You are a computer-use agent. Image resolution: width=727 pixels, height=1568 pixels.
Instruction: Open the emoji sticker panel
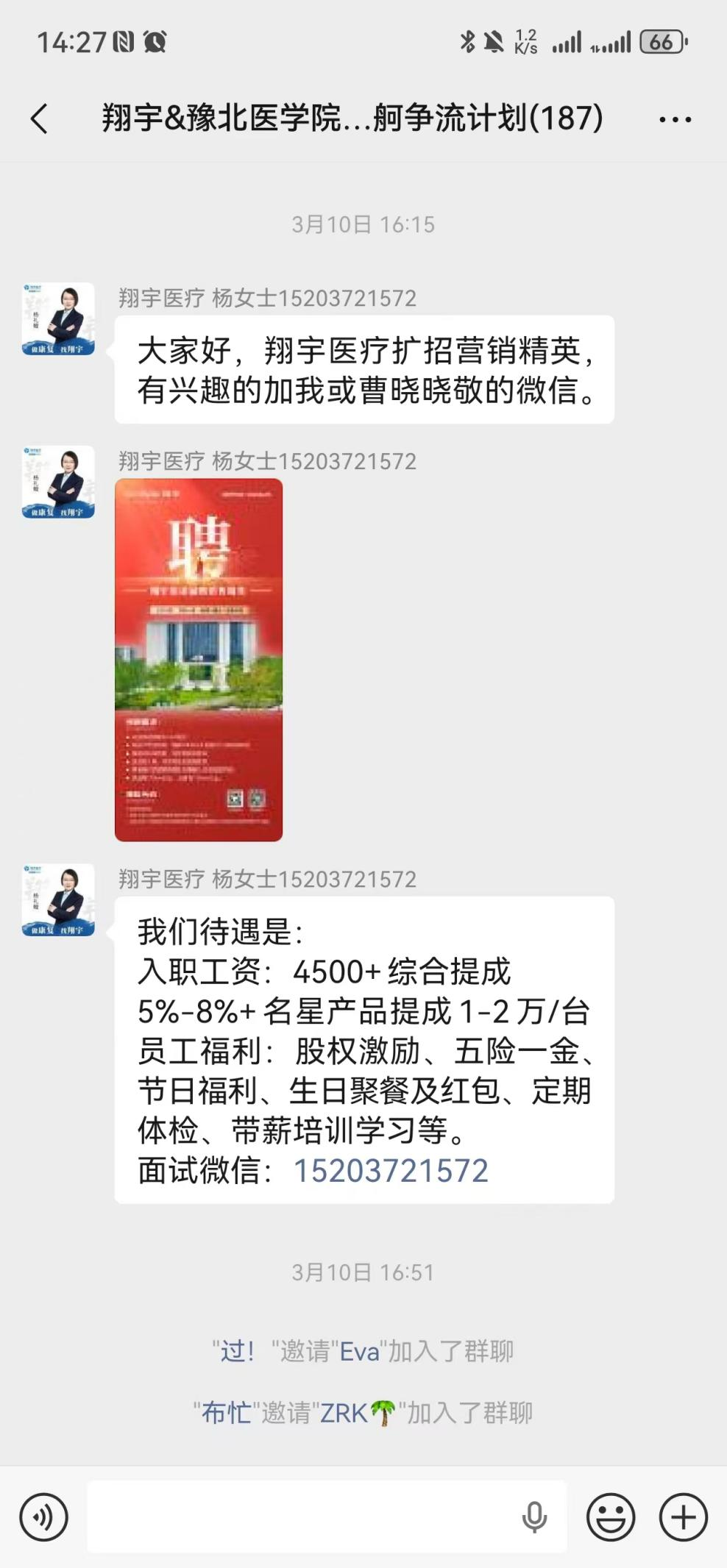pyautogui.click(x=610, y=1517)
